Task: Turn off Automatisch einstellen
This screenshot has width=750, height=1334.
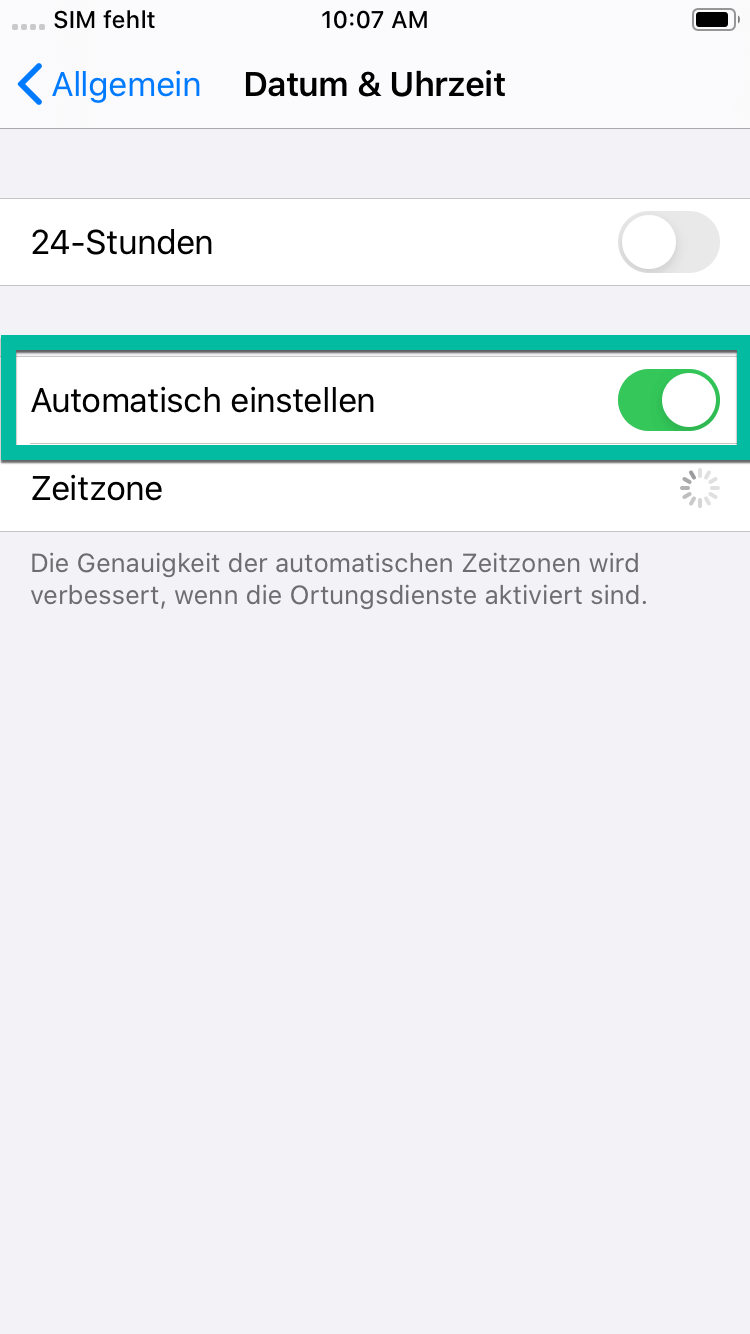Action: [x=668, y=400]
